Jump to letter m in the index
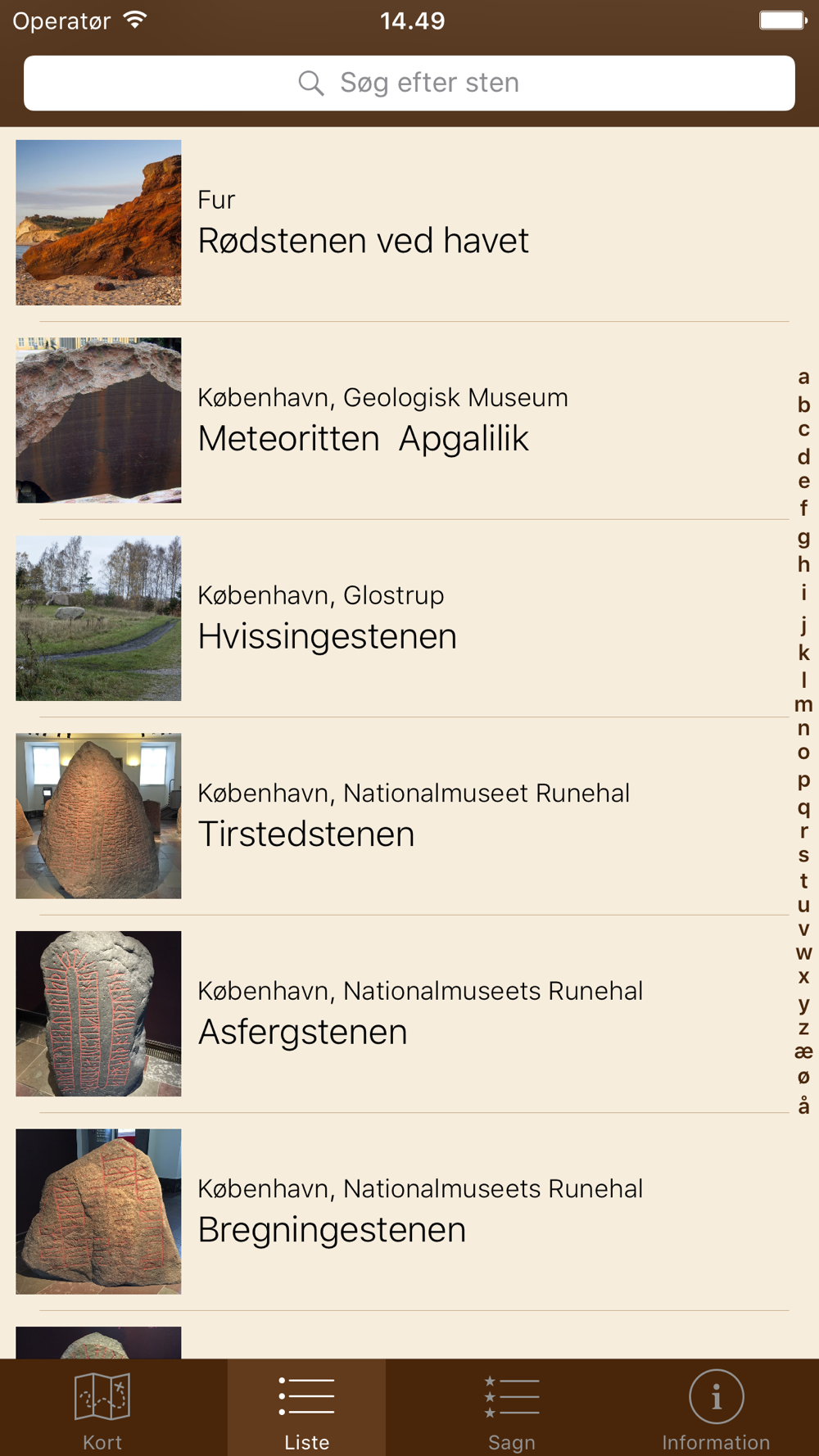 pyautogui.click(x=803, y=704)
